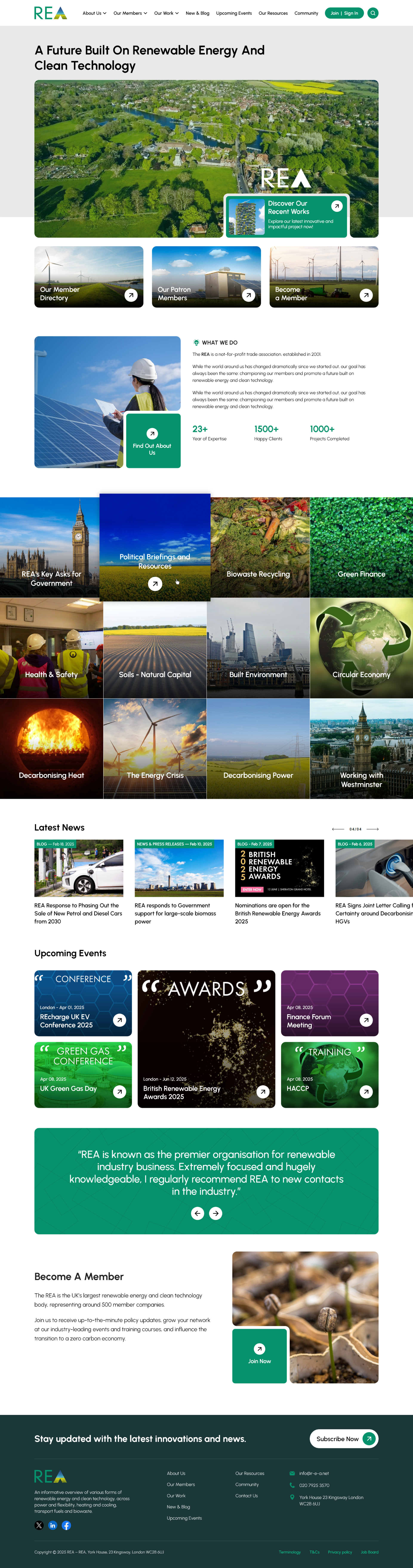Open the Our Member Directory card
Image resolution: width=413 pixels, height=1568 pixels.
click(x=89, y=277)
